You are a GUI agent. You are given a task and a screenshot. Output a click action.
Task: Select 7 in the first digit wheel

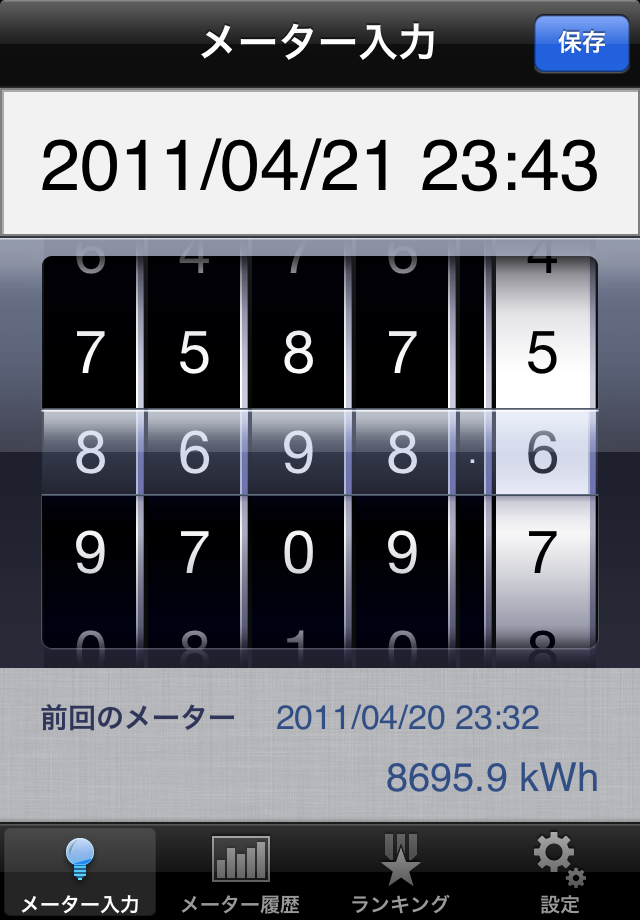click(x=90, y=352)
